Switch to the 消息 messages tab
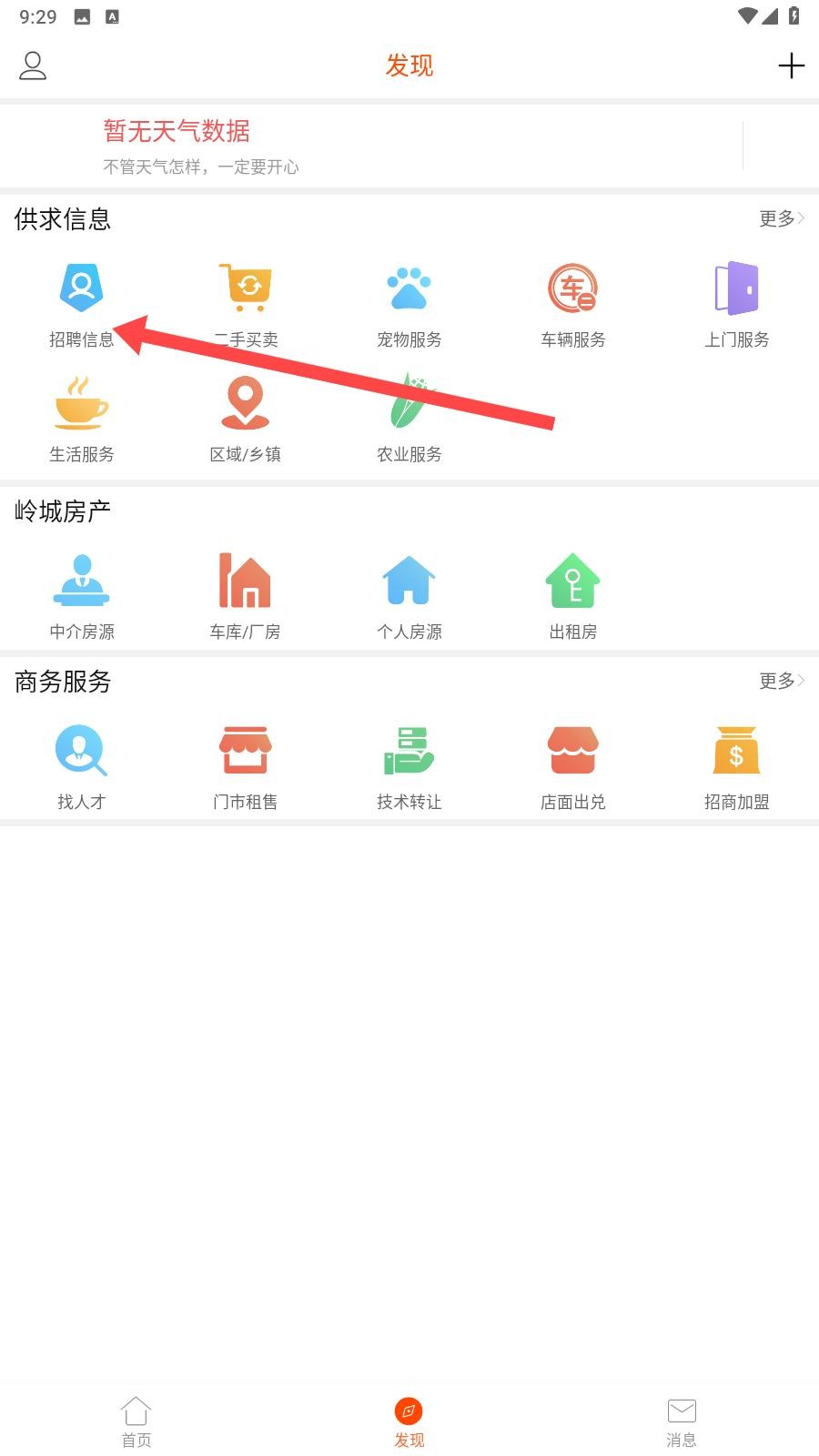The height and width of the screenshot is (1456, 819). click(681, 1422)
